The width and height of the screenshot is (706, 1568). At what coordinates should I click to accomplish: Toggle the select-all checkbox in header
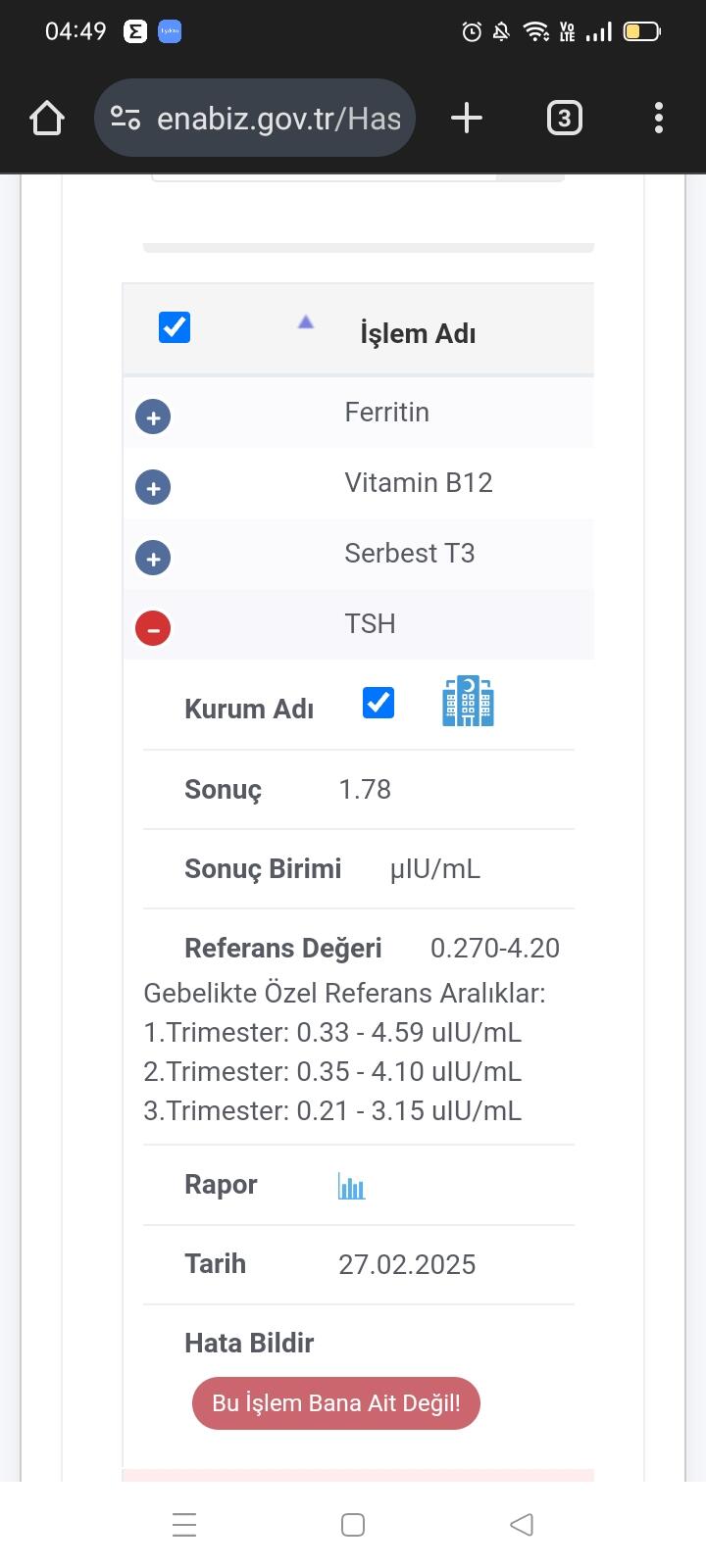click(175, 327)
